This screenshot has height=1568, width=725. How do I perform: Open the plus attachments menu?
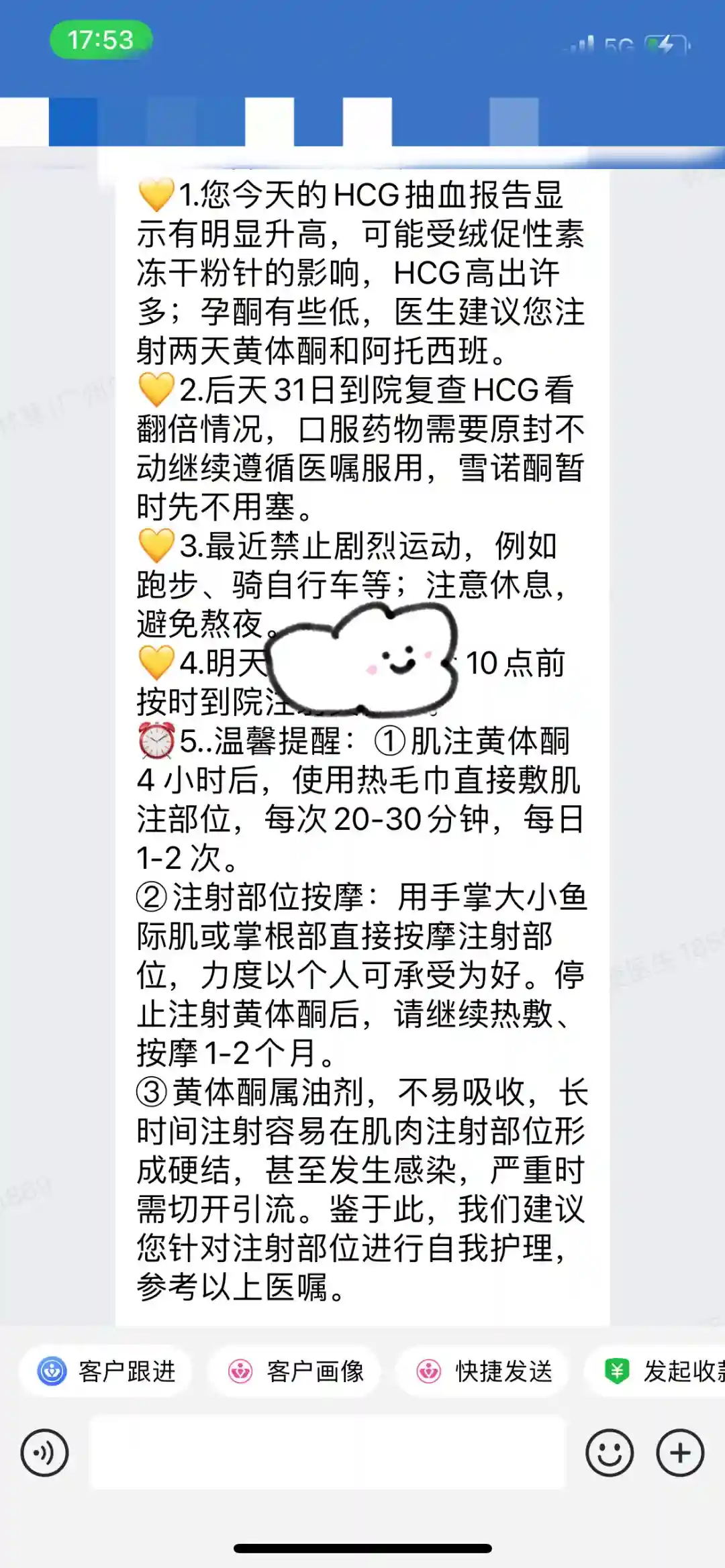(680, 1453)
